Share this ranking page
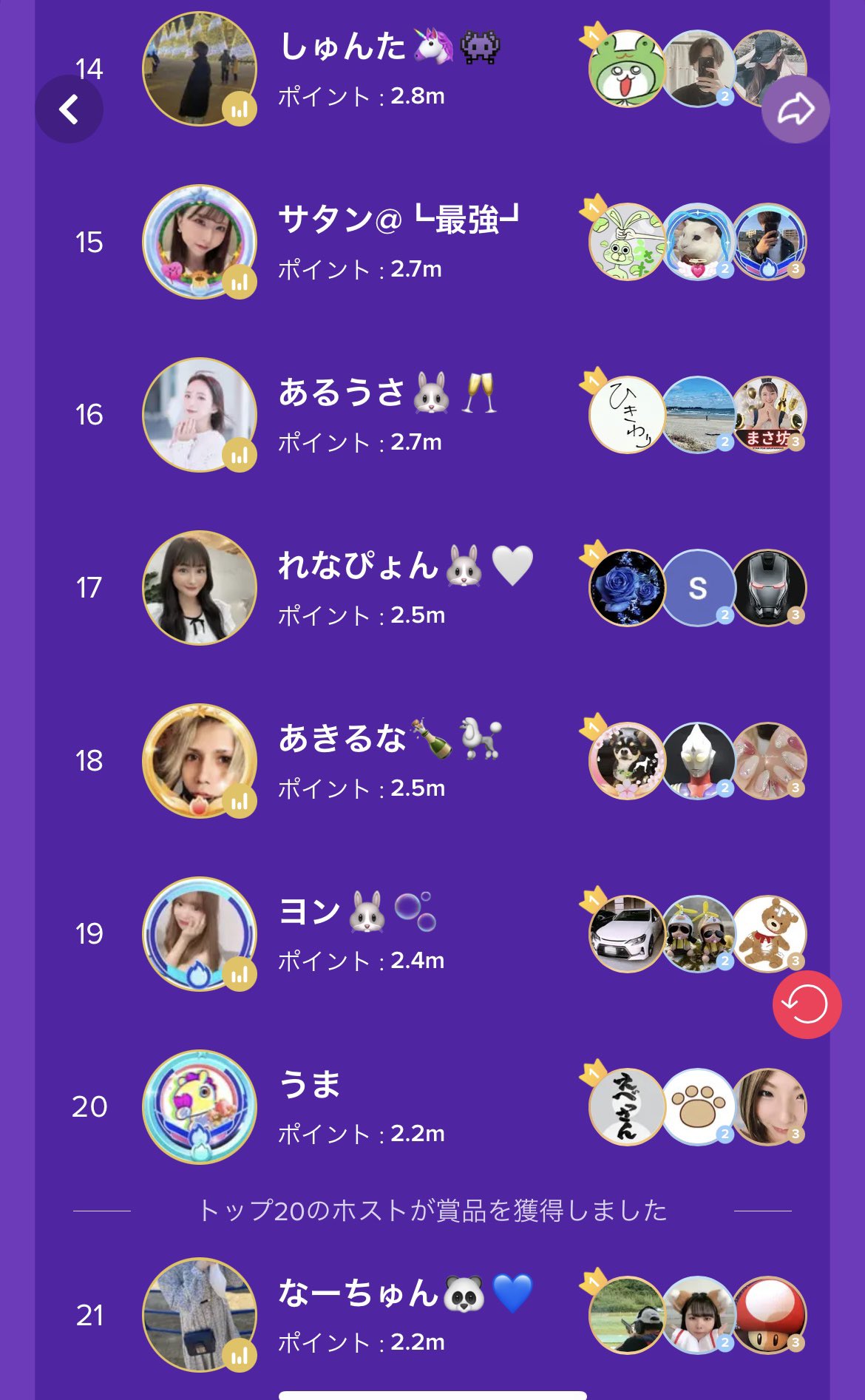 click(796, 109)
